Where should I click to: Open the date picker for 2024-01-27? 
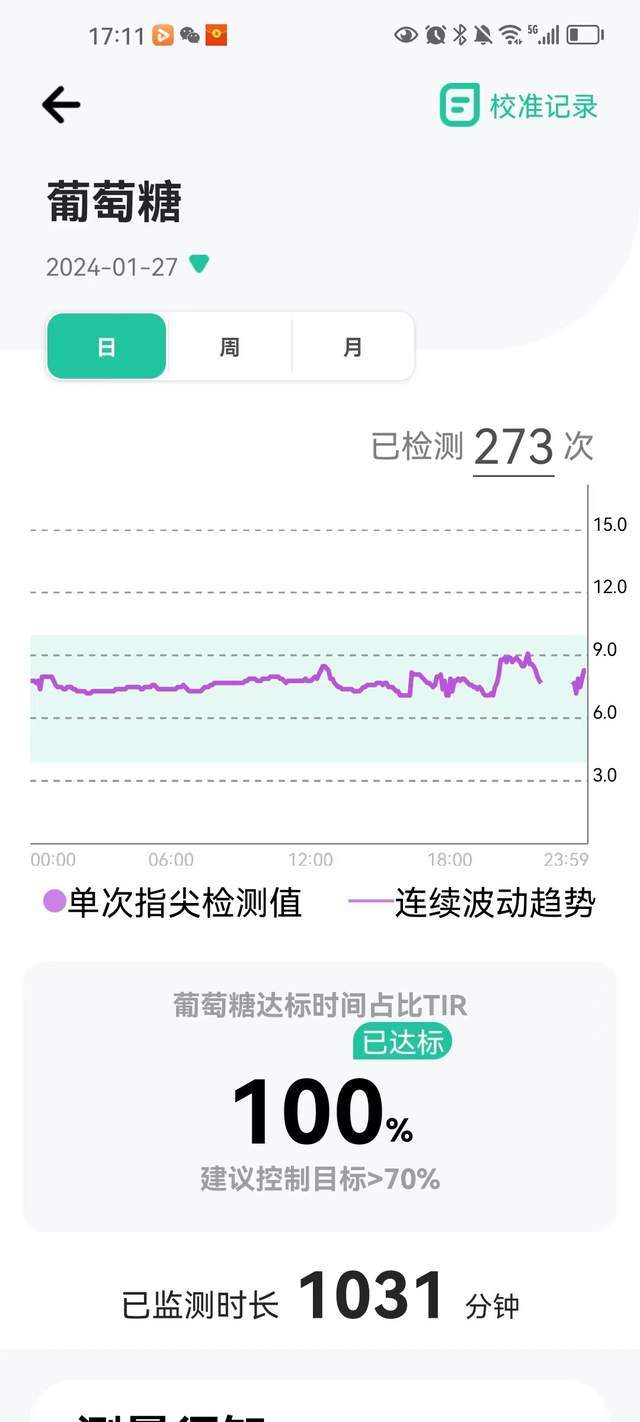point(128,267)
